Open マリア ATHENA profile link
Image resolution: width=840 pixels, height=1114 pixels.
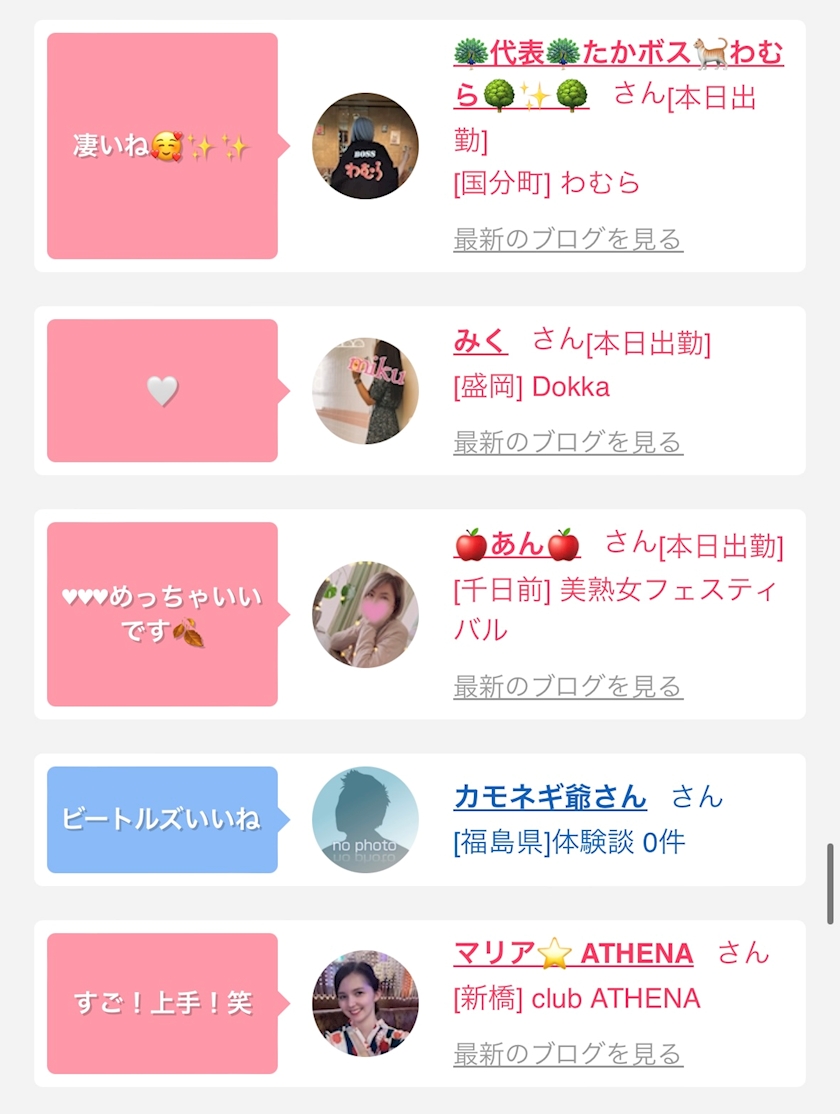tap(573, 954)
